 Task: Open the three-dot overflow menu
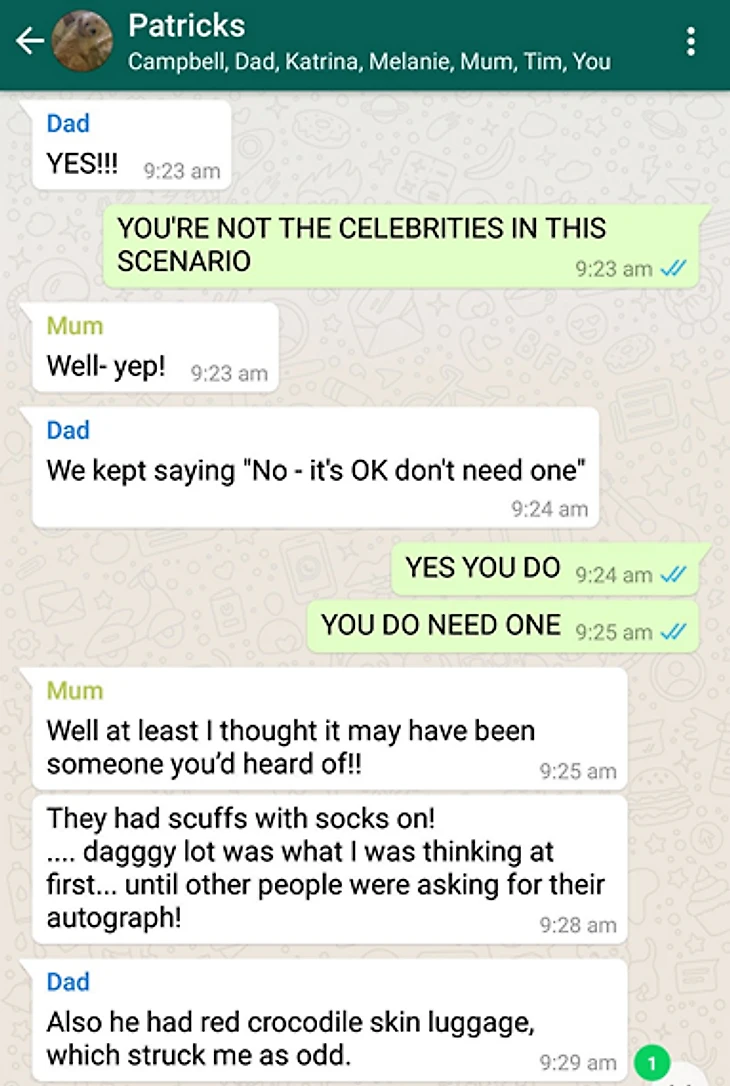coord(691,41)
